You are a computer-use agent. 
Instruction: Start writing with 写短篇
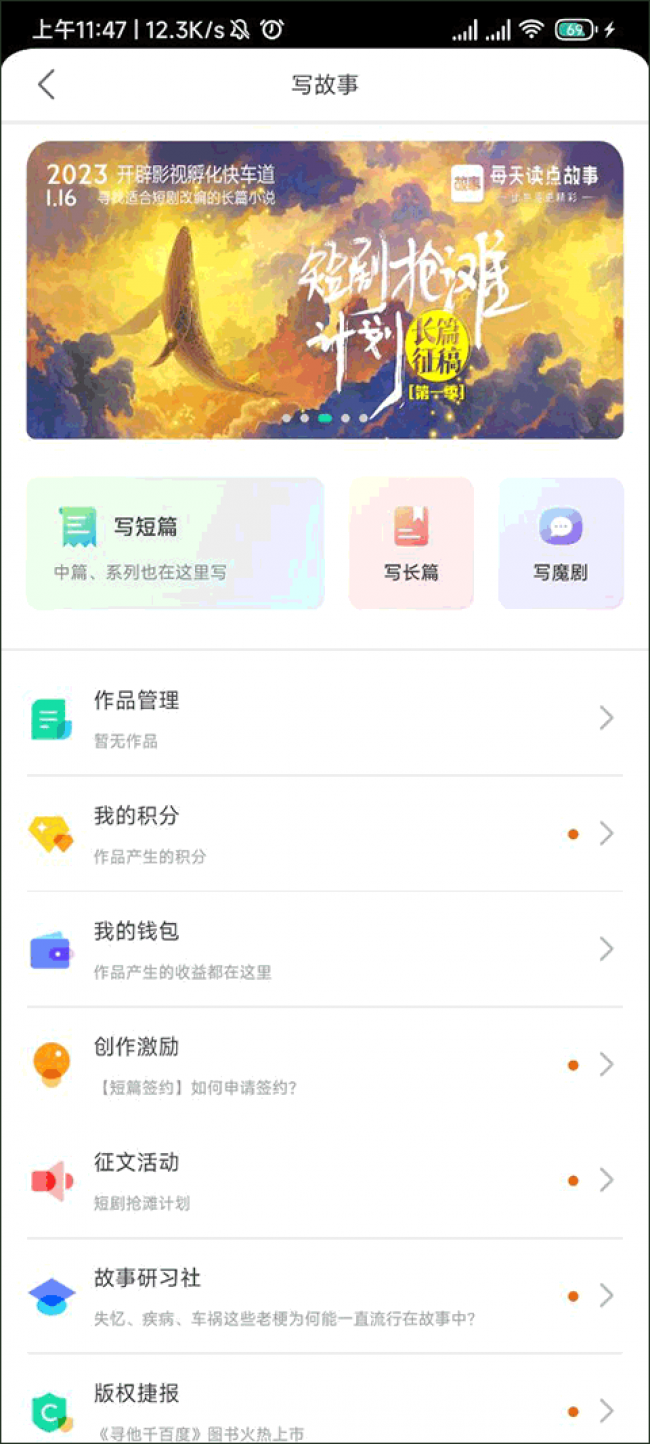pos(176,543)
